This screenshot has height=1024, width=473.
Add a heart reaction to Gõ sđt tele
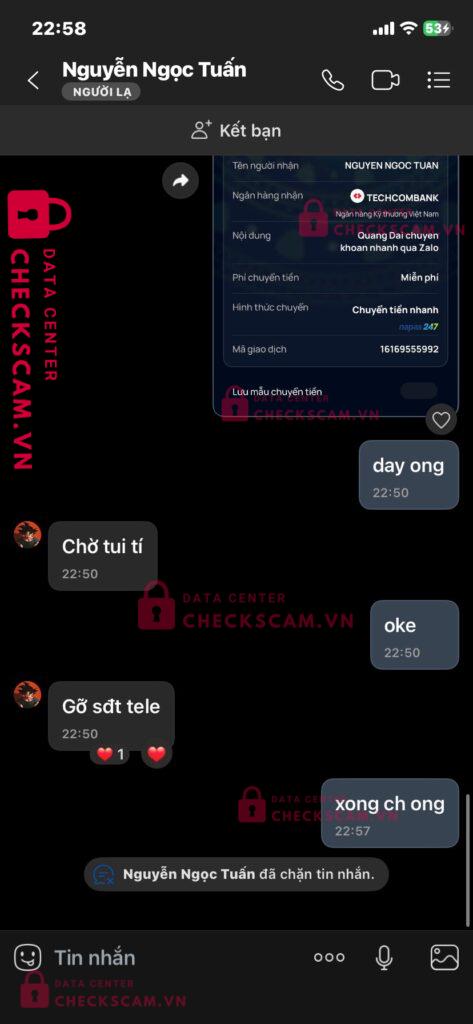pos(157,754)
